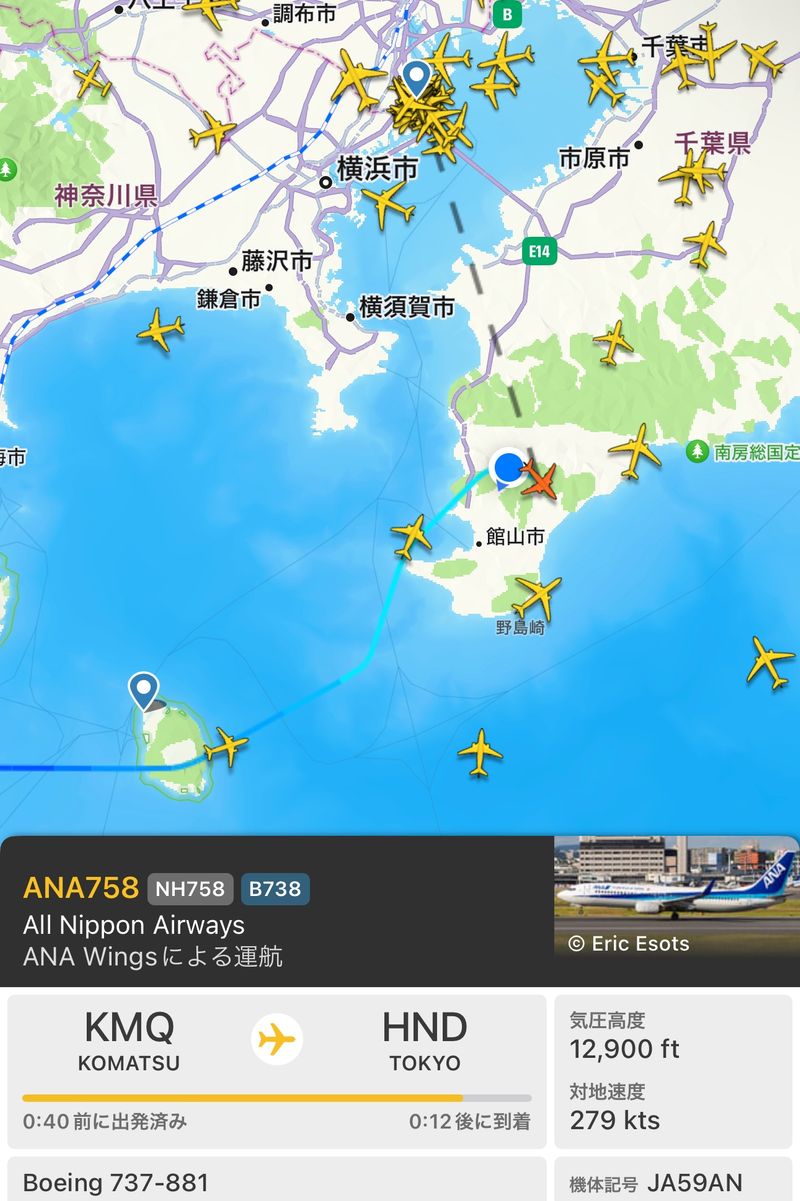800x1201 pixels.
Task: Tap the airport pin north of 横浜市
Action: pos(415,76)
